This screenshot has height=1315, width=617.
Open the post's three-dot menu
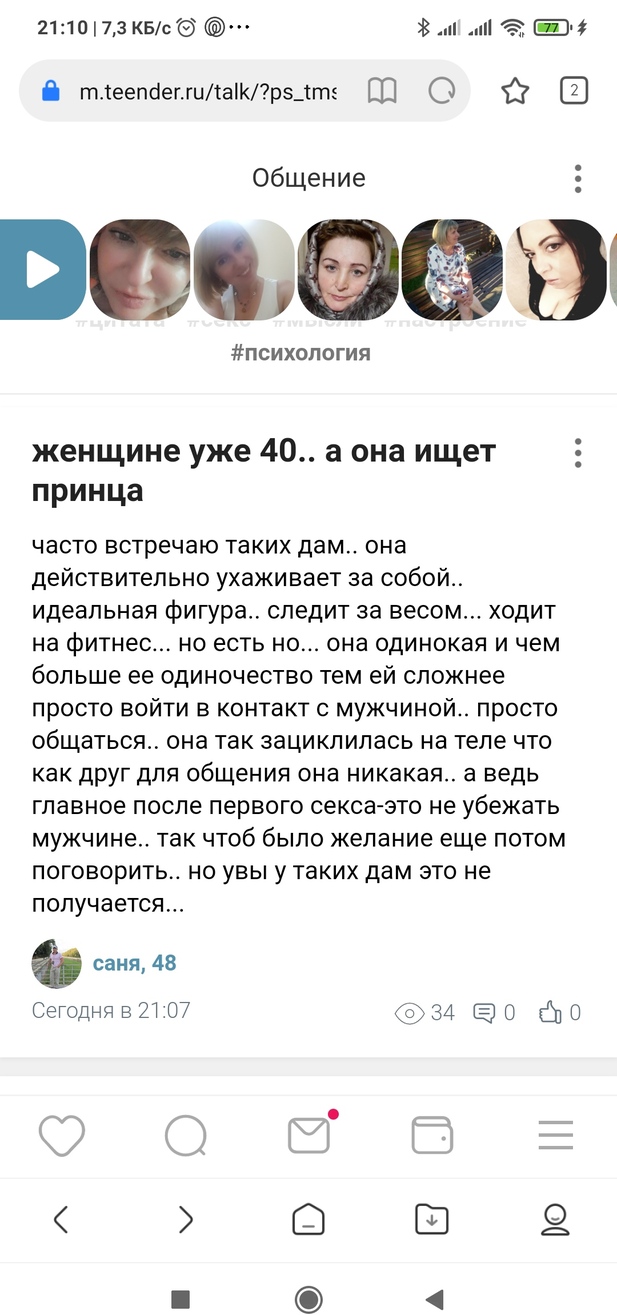578,453
